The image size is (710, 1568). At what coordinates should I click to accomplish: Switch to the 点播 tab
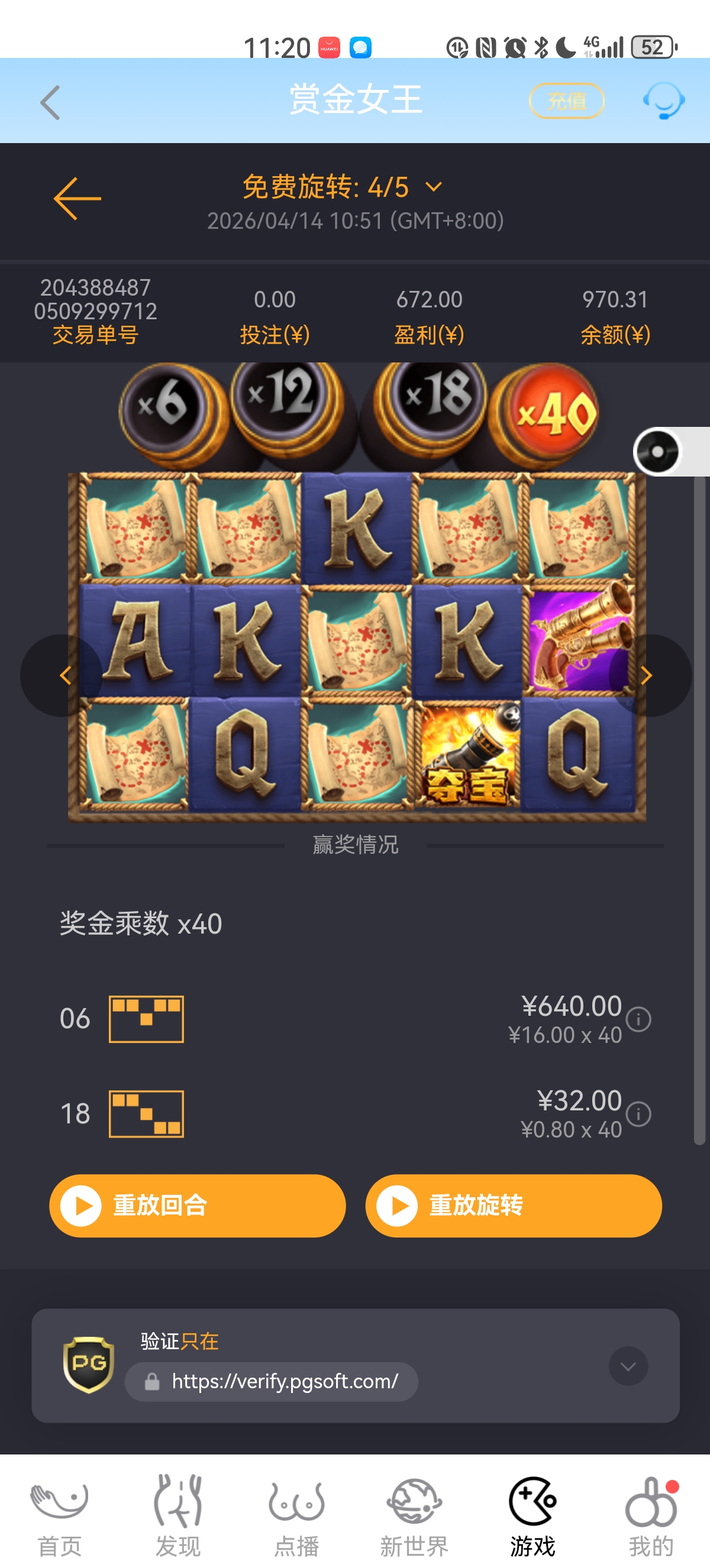296,1515
